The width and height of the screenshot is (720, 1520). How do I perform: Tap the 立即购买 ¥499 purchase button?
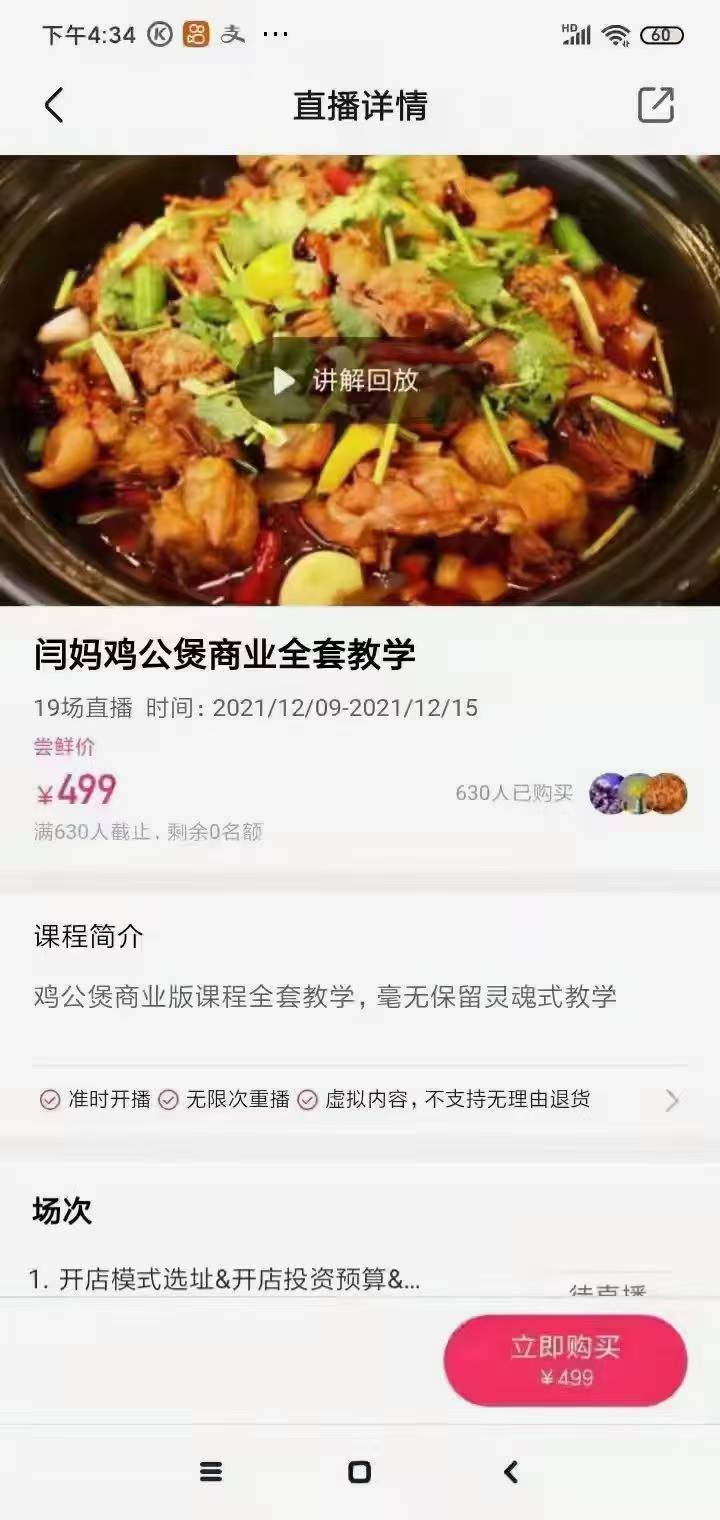pos(564,1360)
